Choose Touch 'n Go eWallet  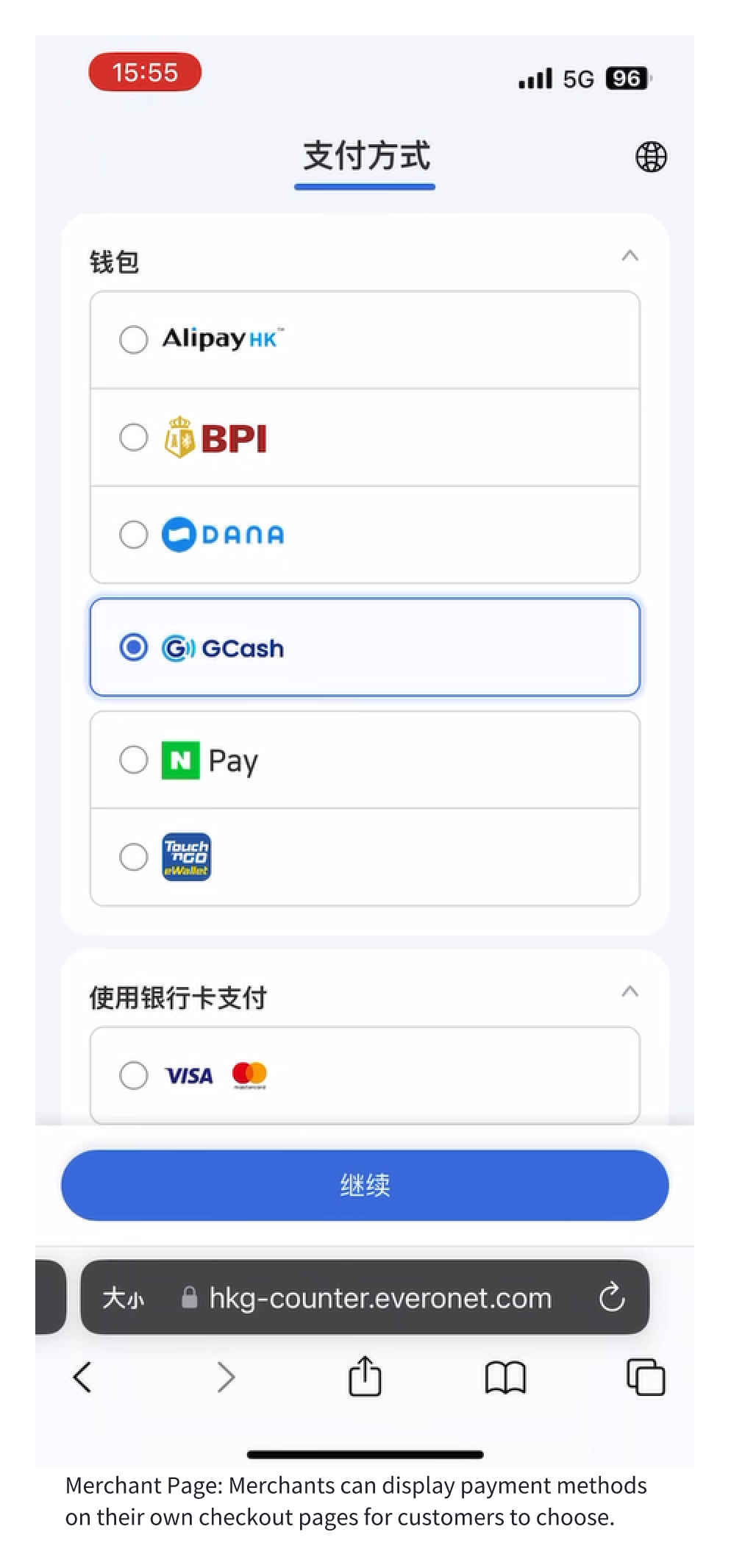[133, 857]
